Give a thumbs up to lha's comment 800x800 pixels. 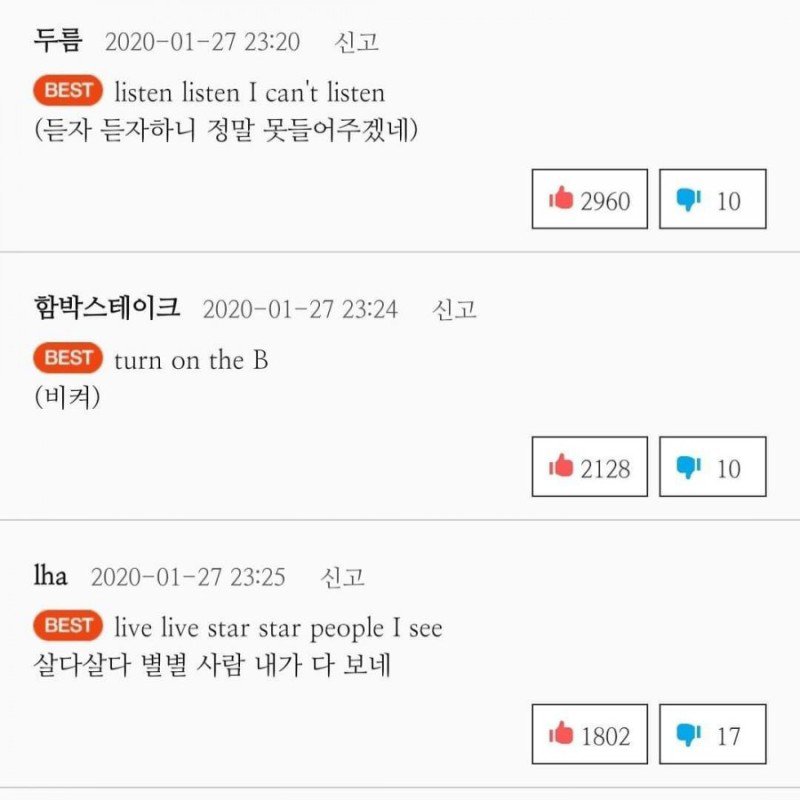coord(589,735)
